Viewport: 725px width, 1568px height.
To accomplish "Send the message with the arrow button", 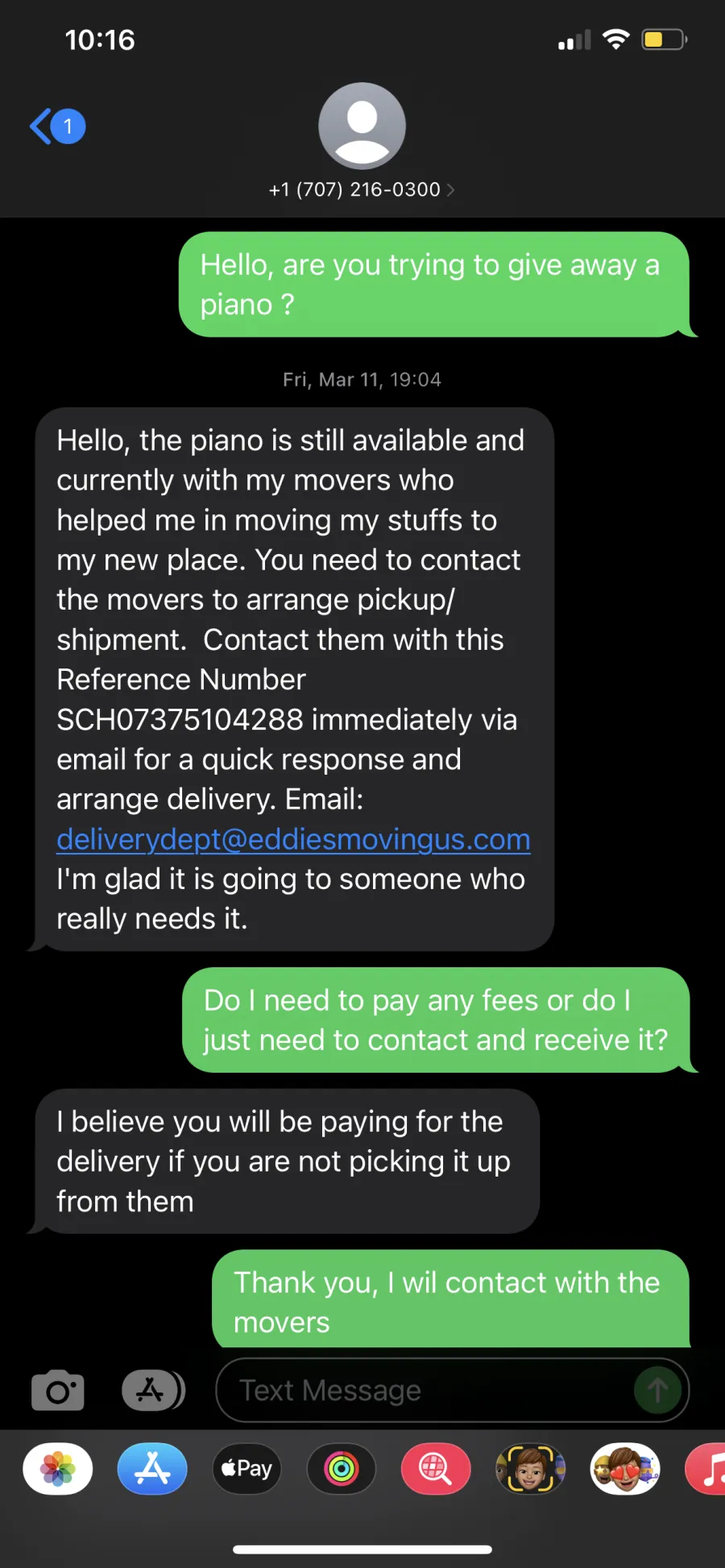I will [657, 1390].
